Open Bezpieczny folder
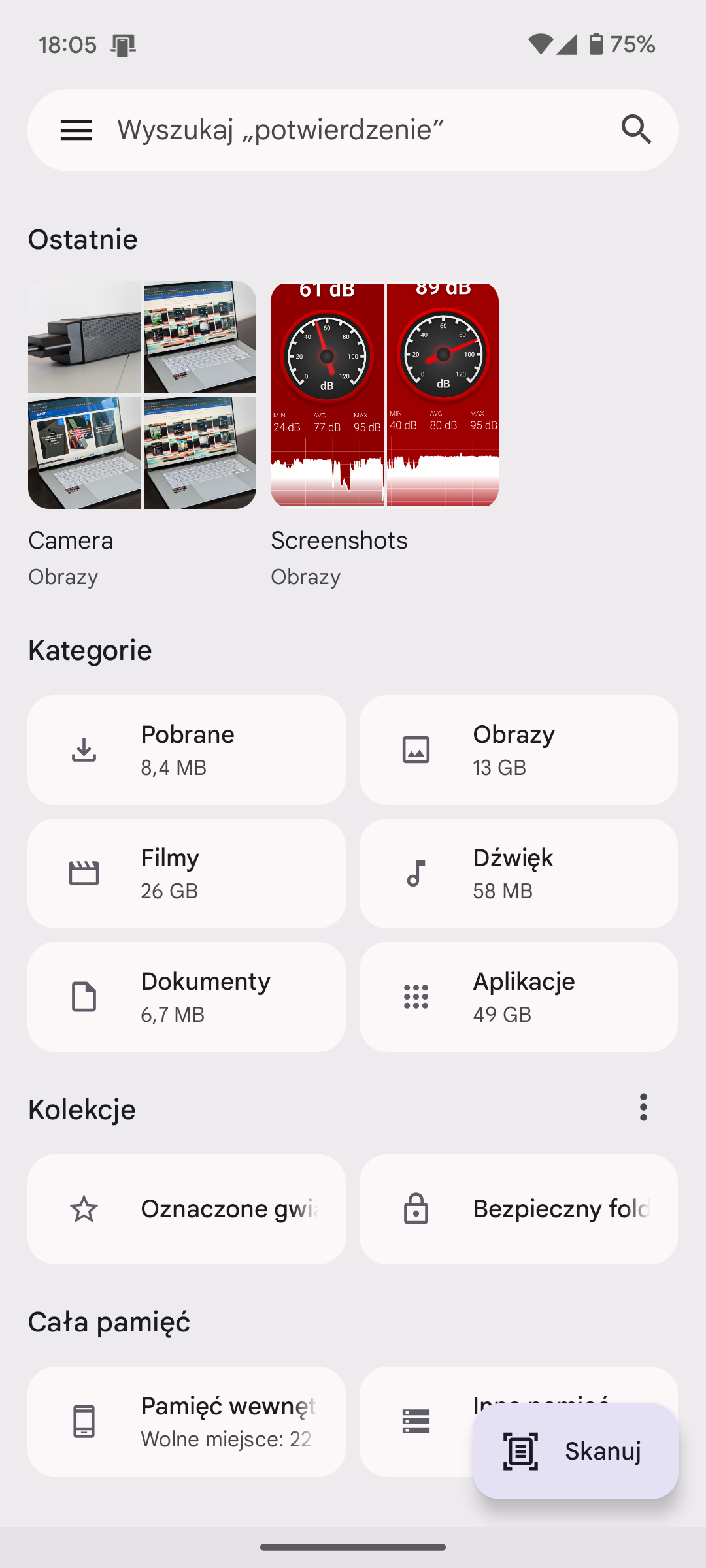 518,1209
